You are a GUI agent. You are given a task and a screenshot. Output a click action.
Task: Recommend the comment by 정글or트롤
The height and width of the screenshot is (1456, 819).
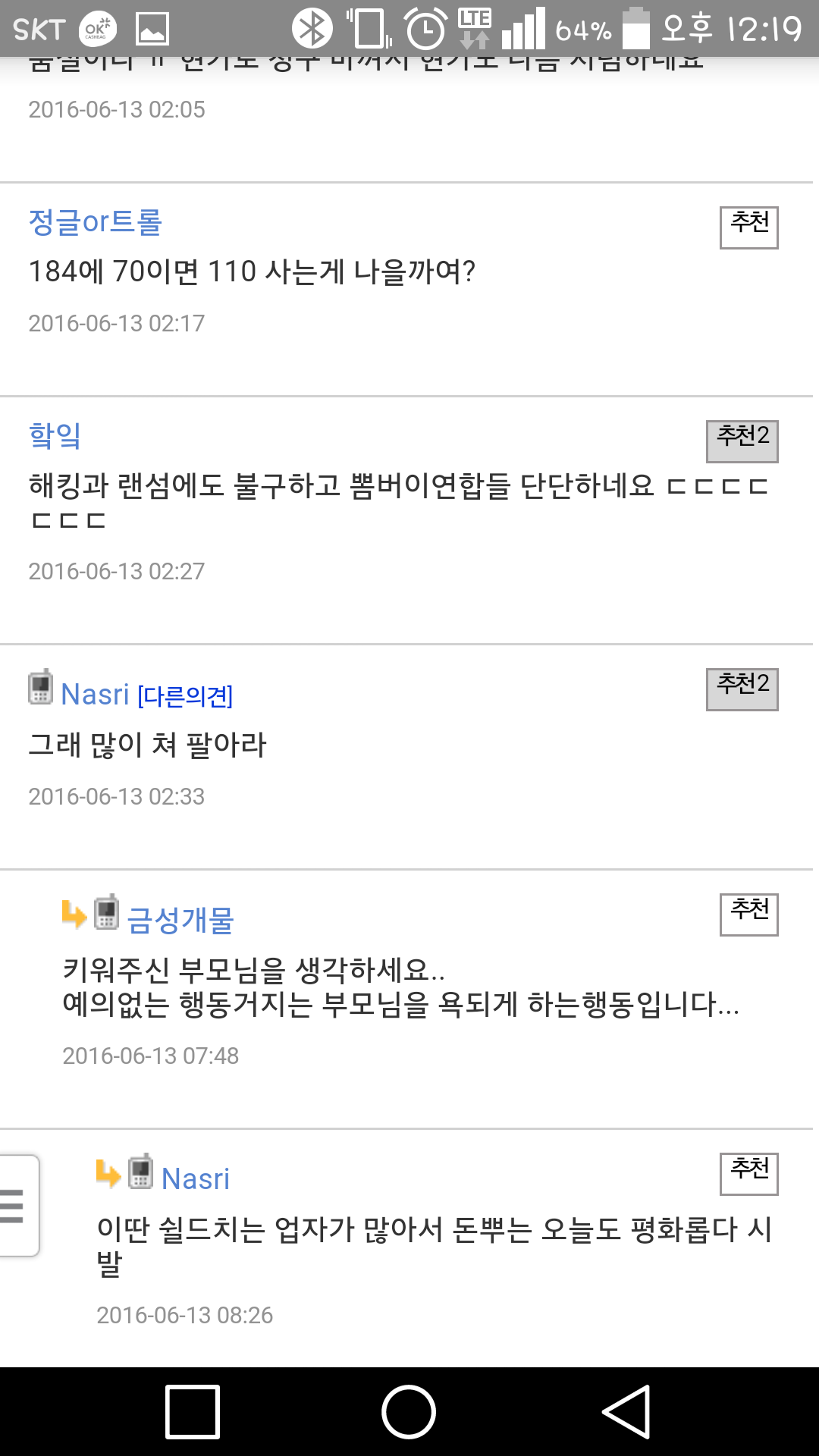pyautogui.click(x=748, y=227)
